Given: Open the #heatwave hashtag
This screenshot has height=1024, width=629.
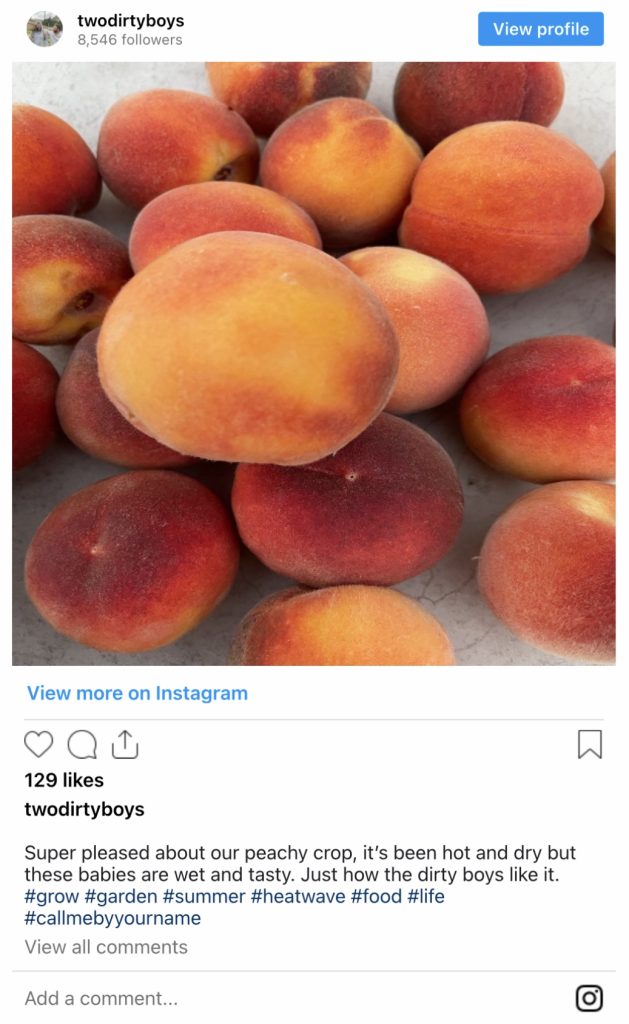Looking at the screenshot, I should (x=296, y=896).
